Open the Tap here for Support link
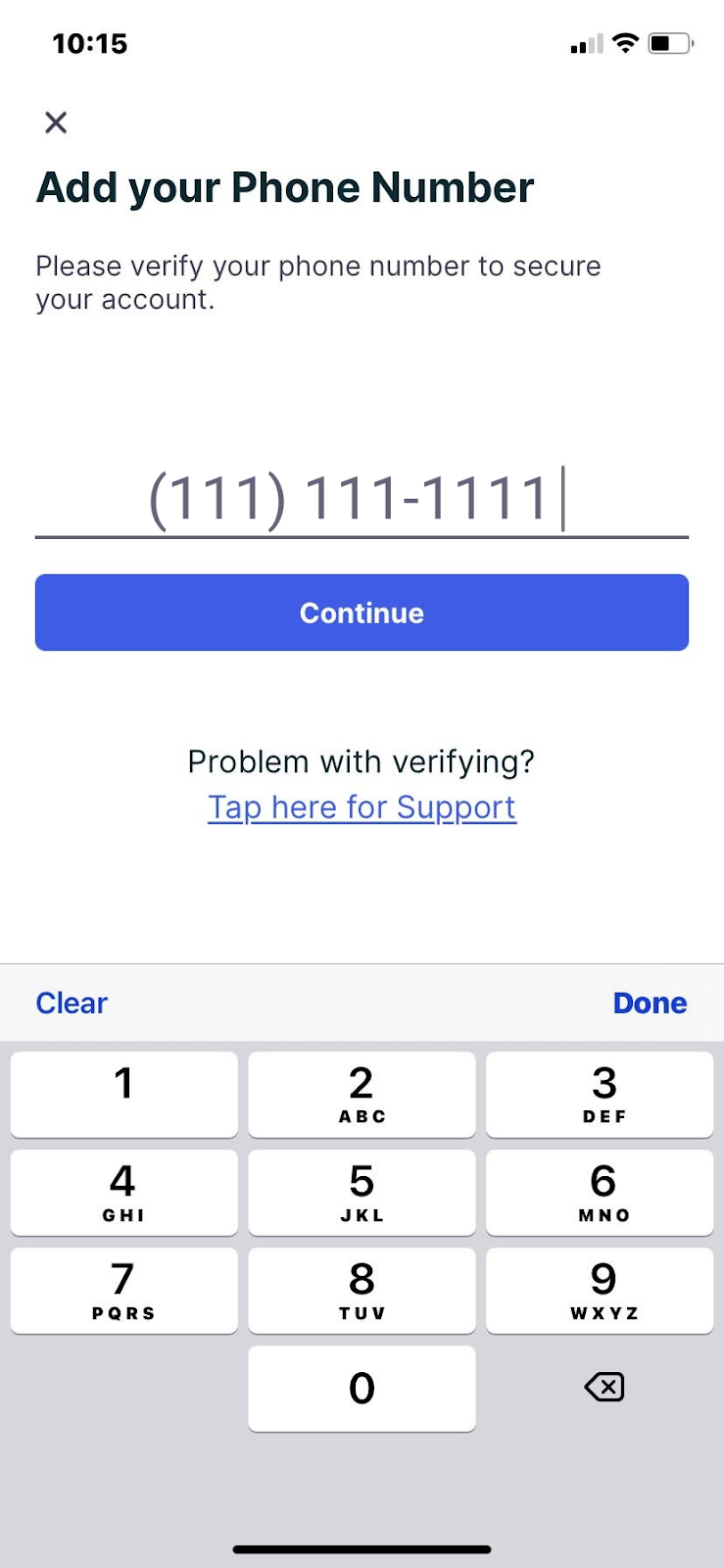 pos(362,808)
